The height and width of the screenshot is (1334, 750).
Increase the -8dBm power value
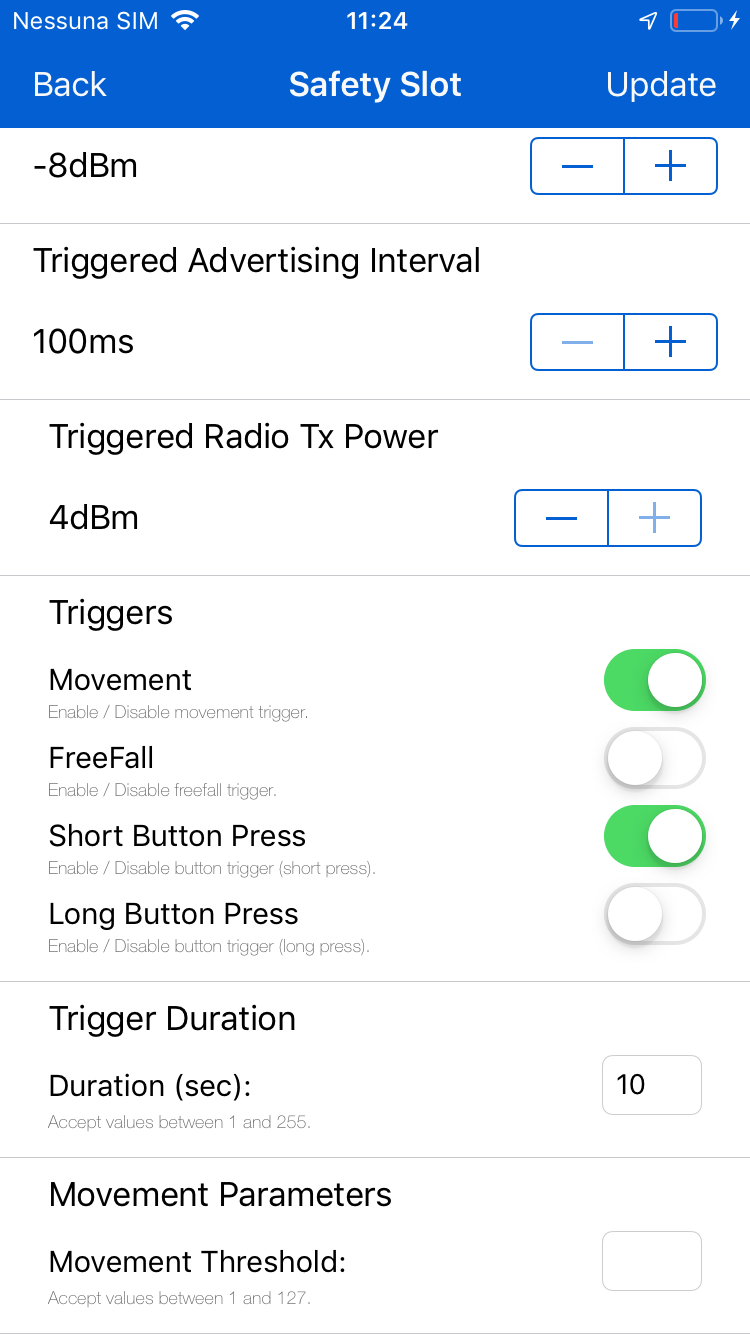(x=670, y=166)
